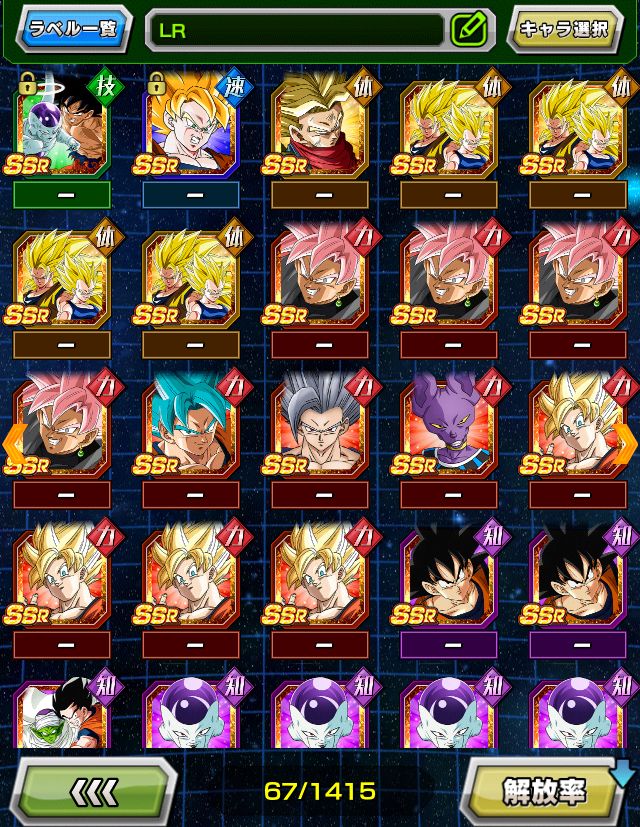Select the locked Goku and Frieza card
Image resolution: width=640 pixels, height=827 pixels.
point(62,125)
